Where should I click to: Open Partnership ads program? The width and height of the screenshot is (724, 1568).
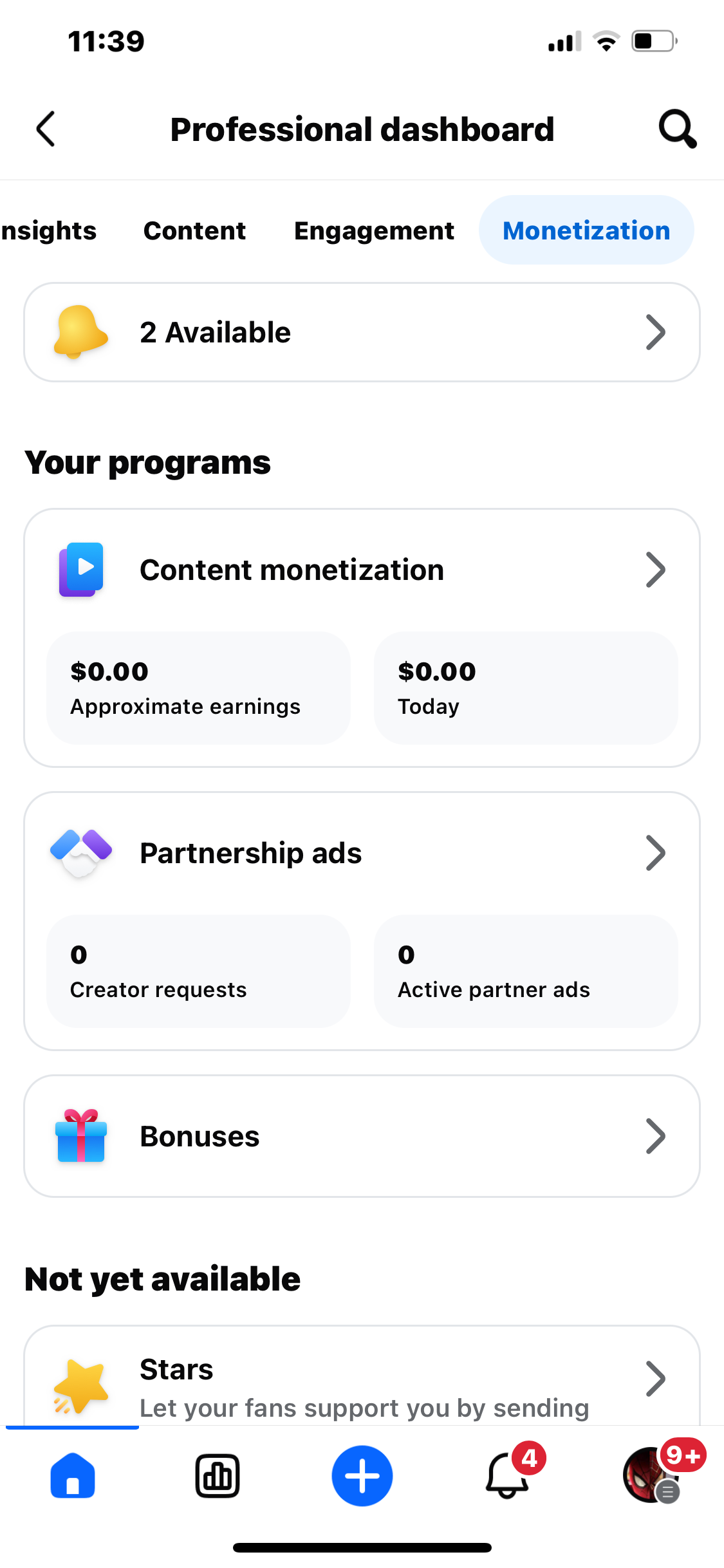tap(362, 853)
